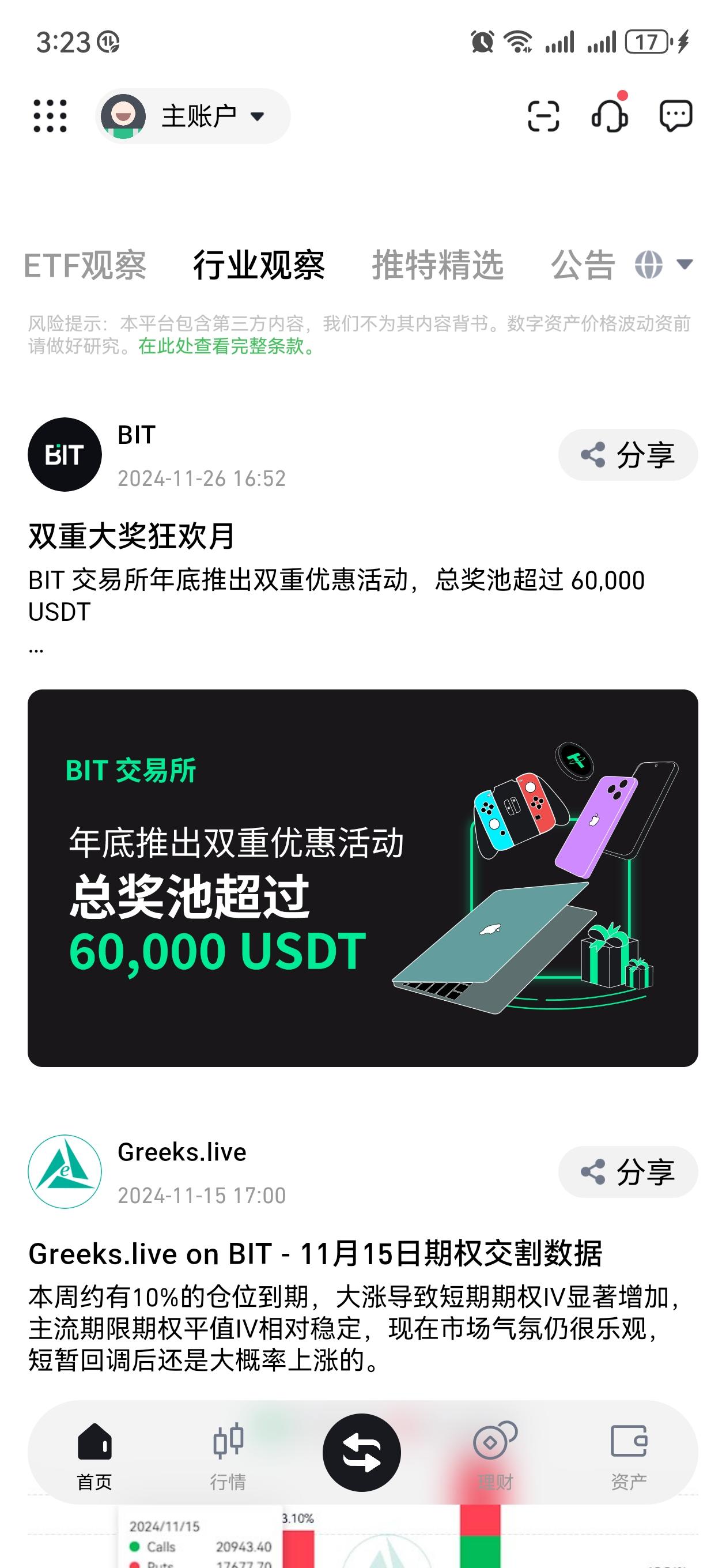726x1568 pixels.
Task: Open the QR code scanner
Action: click(542, 115)
